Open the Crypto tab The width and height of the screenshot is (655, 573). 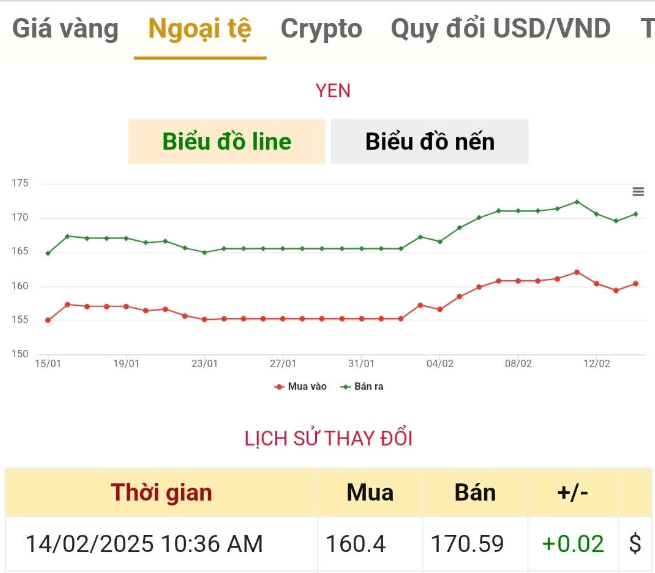click(x=321, y=29)
